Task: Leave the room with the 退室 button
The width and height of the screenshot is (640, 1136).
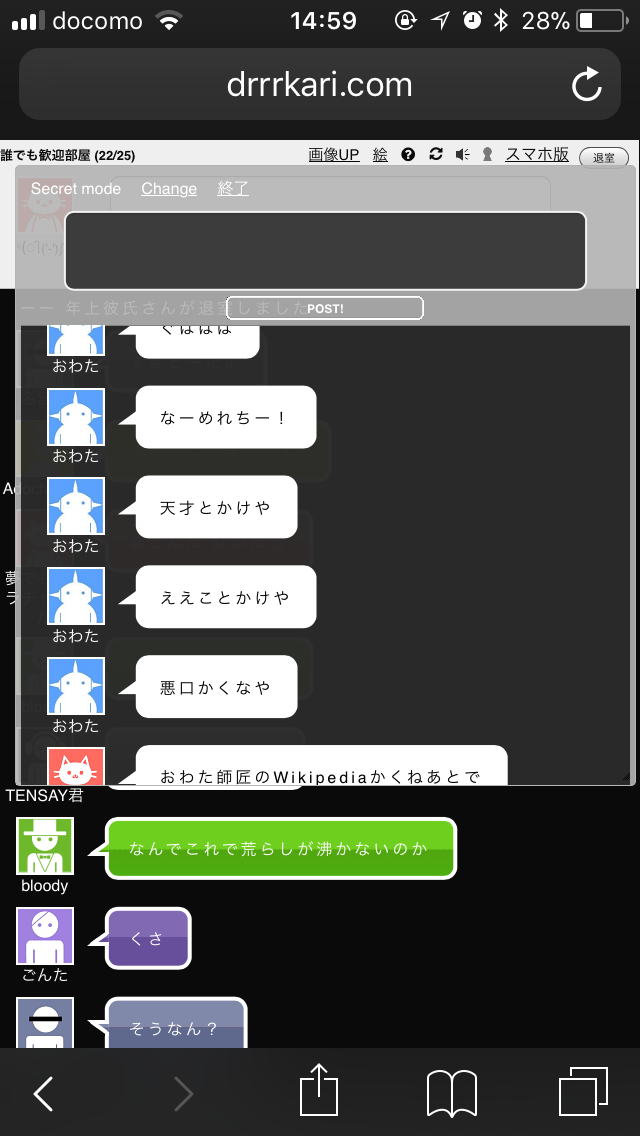Action: [604, 157]
